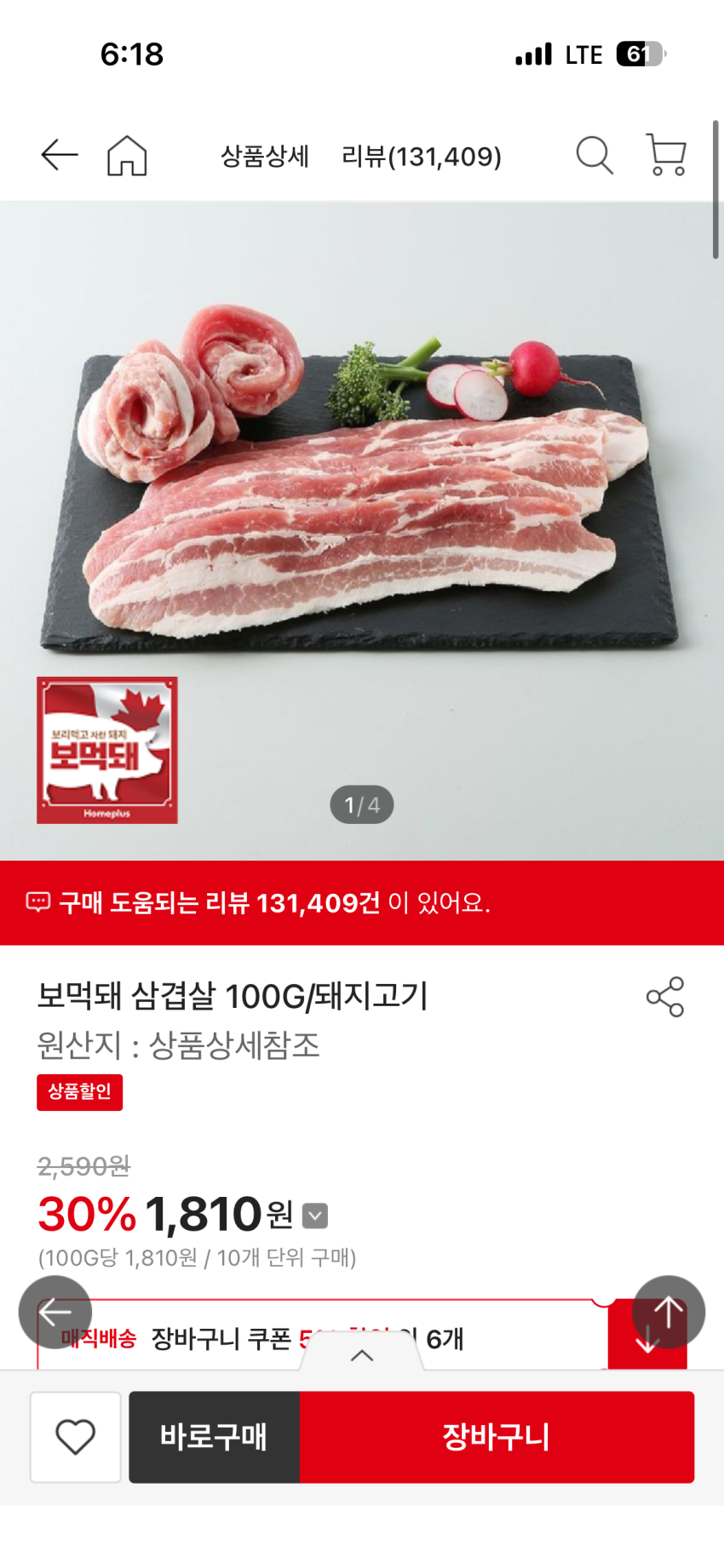Screen dimensions: 724x1568
Task: Switch to the 상품상세 tab
Action: pos(264,157)
